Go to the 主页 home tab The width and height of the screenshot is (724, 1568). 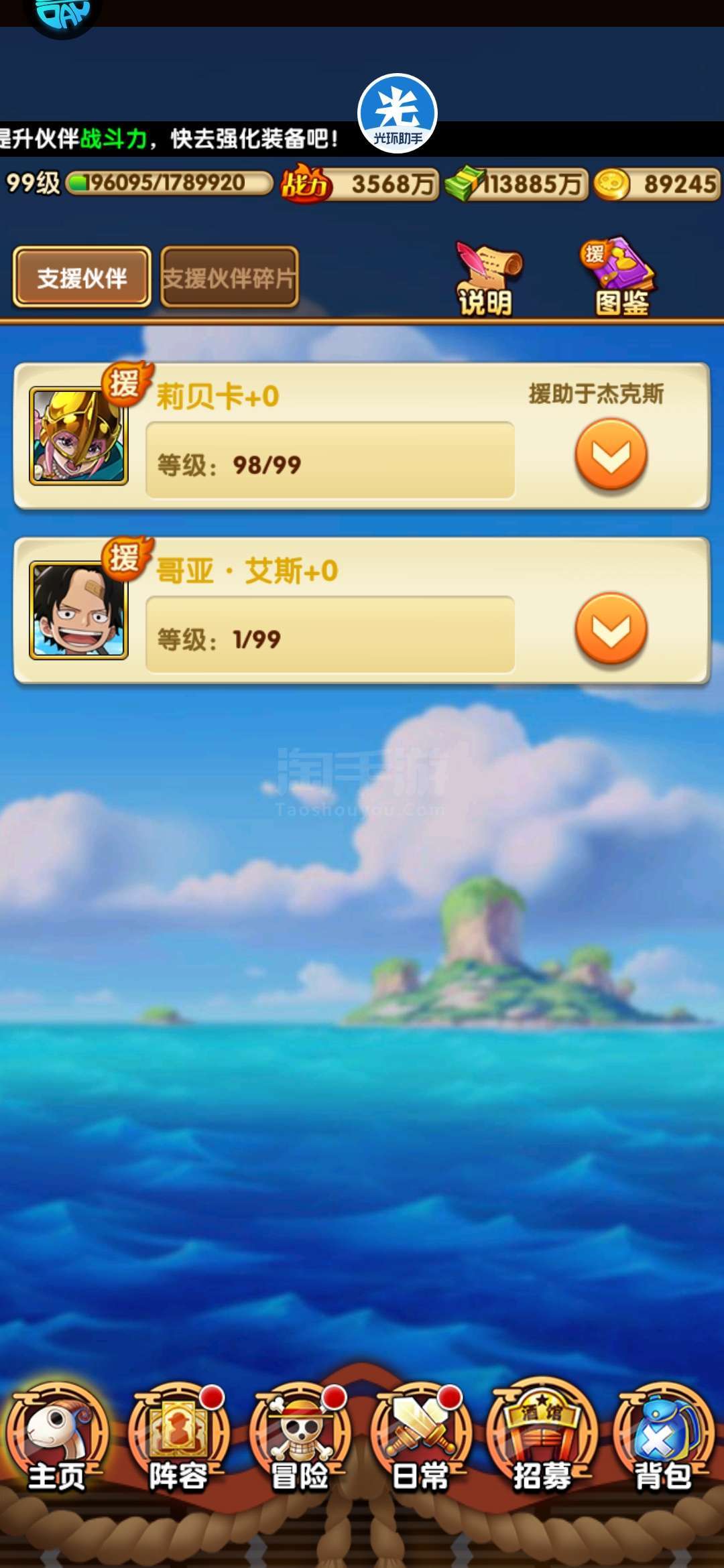58,1438
